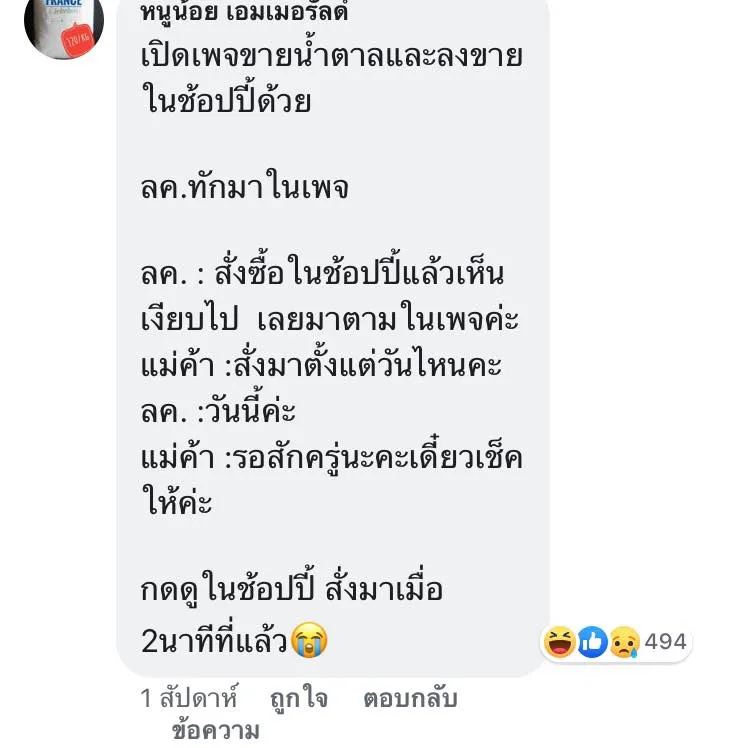Screen dimensions: 750x748
Task: View the 494 reactions on this comment
Action: pyautogui.click(x=617, y=641)
